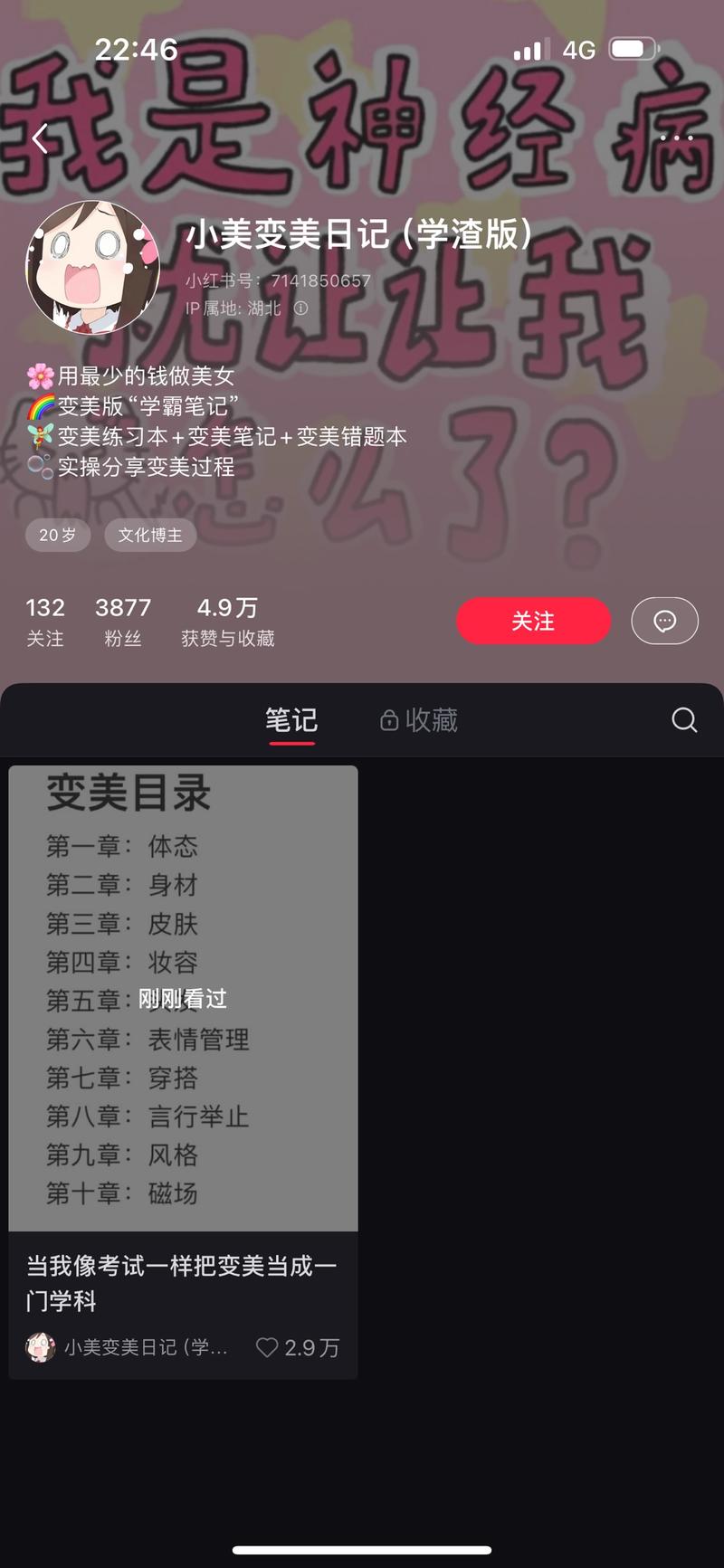Screen dimensions: 724x1568
Task: Select the 笔记 tab
Action: 291,719
